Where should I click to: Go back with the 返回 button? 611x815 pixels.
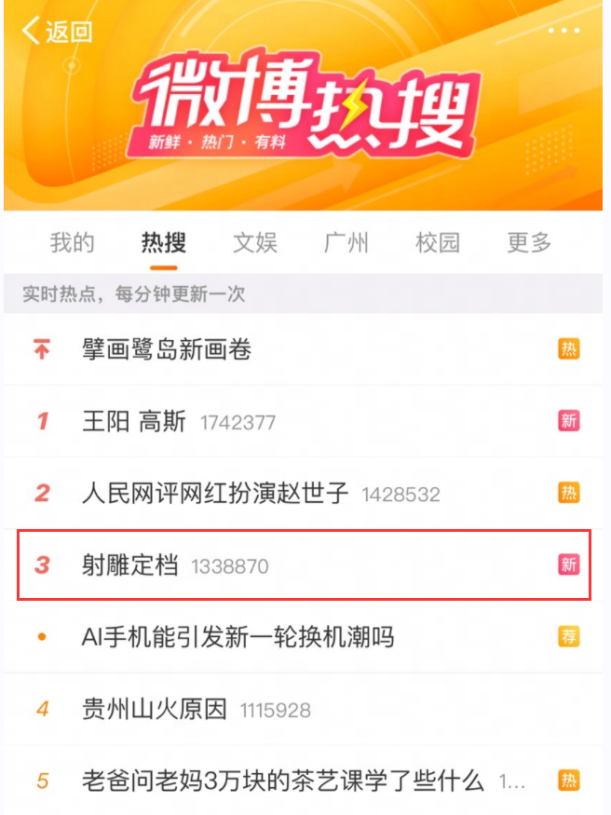pos(57,31)
